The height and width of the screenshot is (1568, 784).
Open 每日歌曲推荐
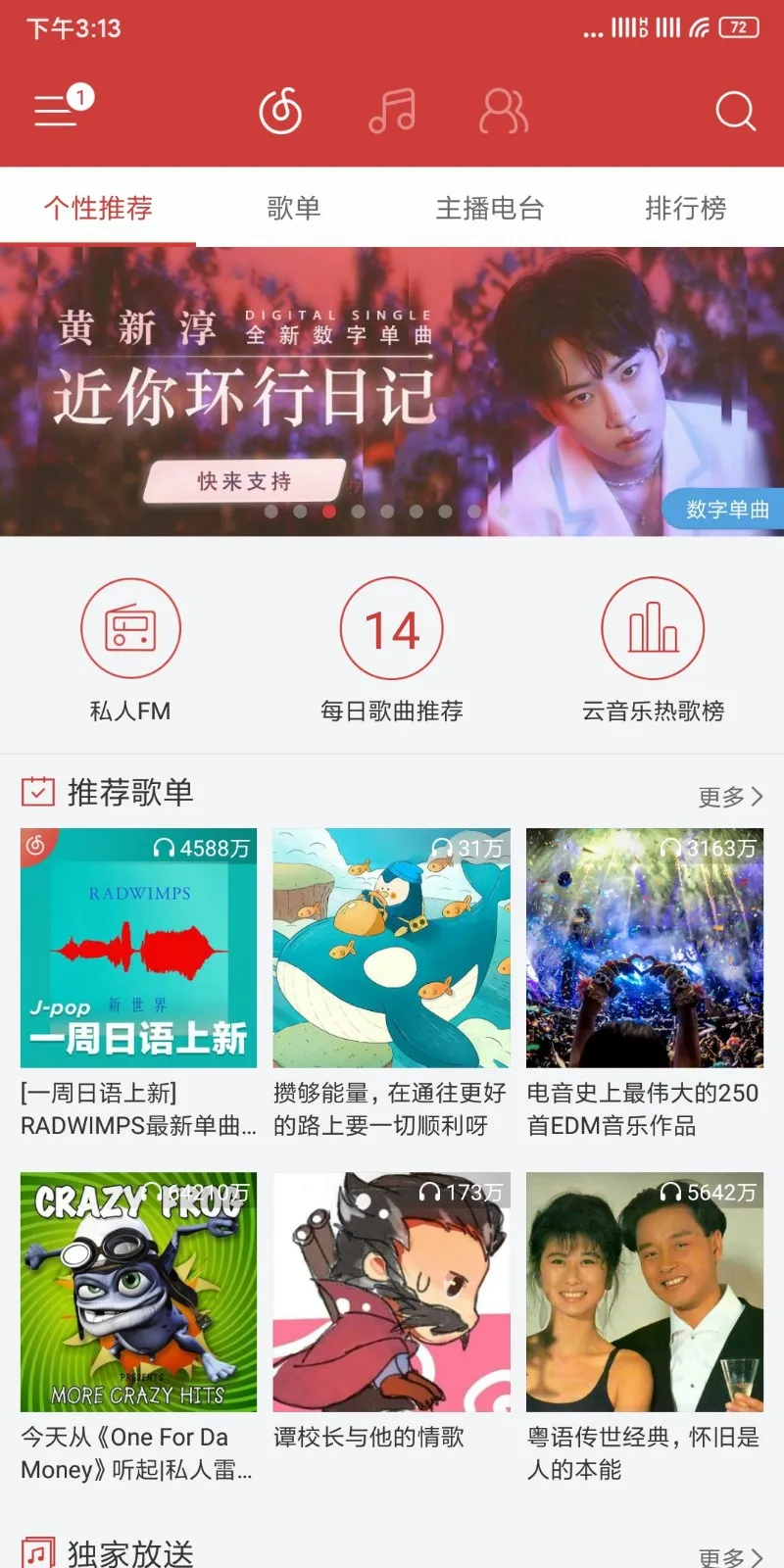(392, 651)
